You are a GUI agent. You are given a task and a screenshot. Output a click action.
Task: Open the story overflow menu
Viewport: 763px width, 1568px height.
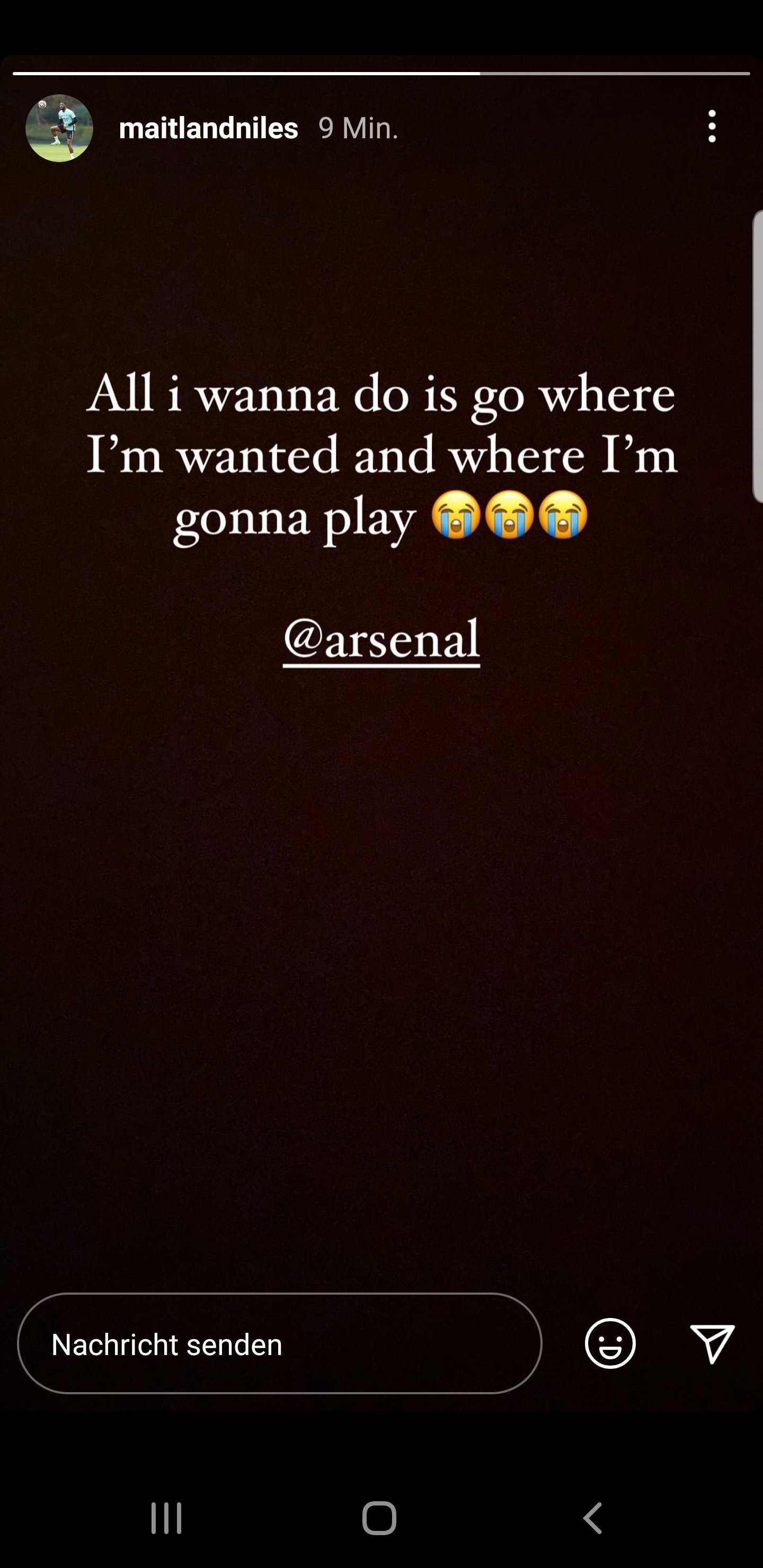pyautogui.click(x=712, y=127)
